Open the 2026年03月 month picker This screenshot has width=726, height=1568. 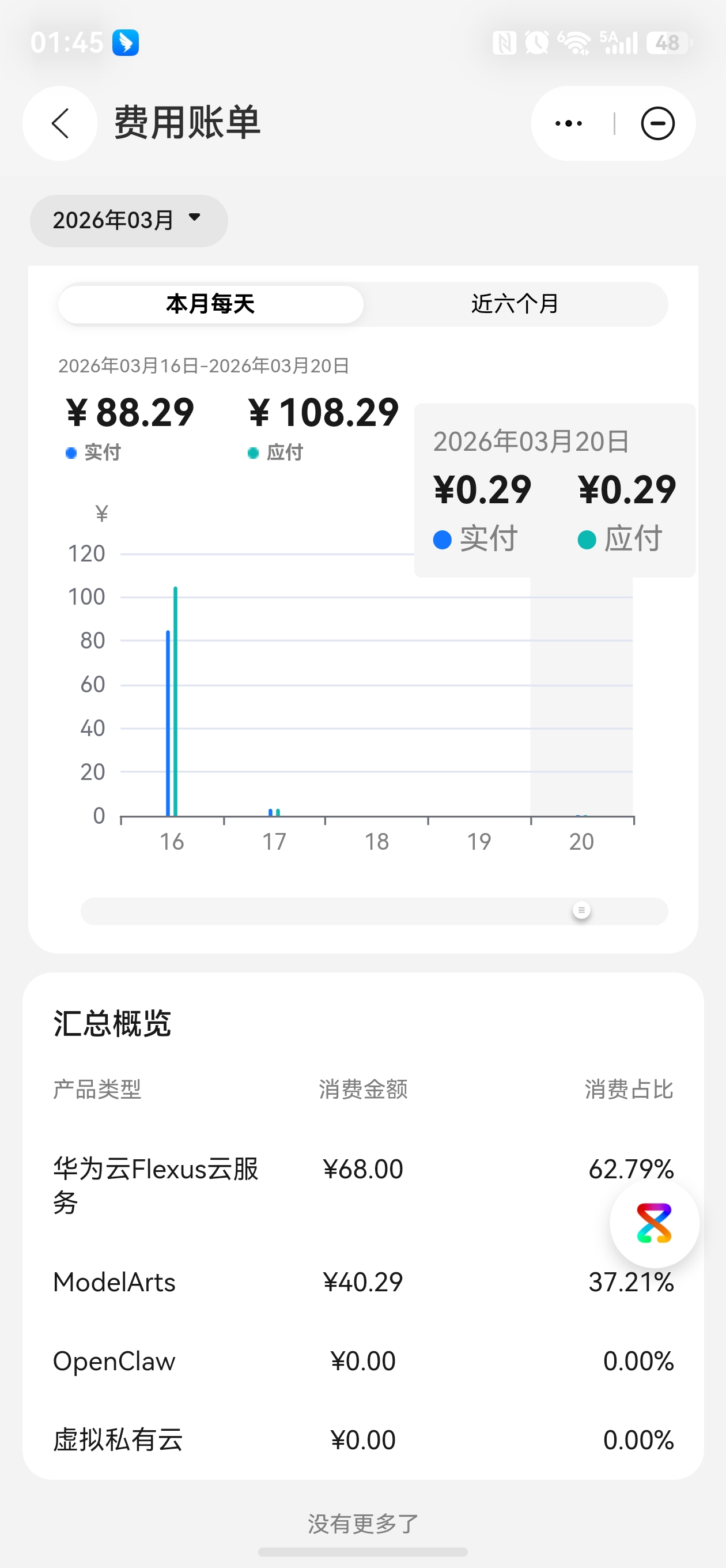coord(128,220)
